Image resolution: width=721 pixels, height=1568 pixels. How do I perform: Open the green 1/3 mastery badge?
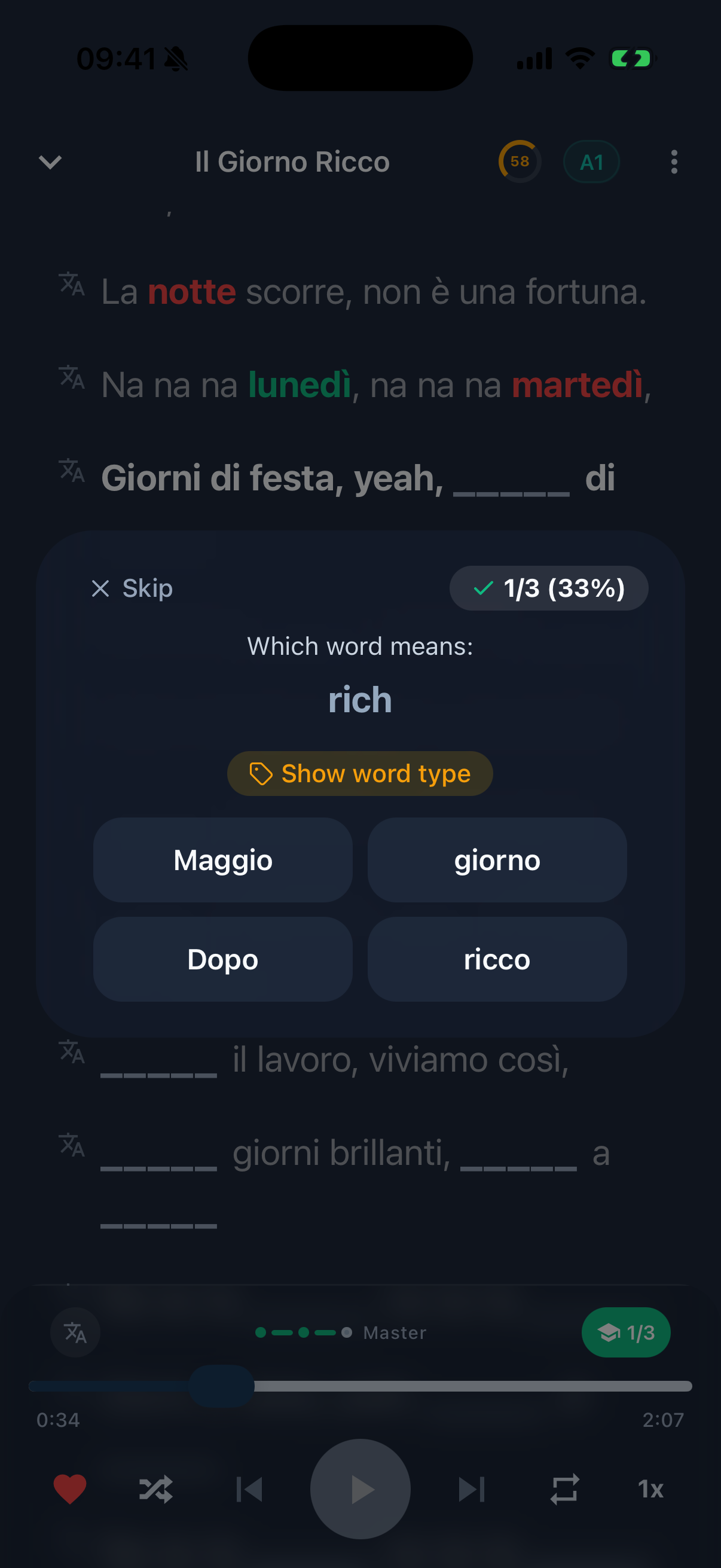point(625,1332)
